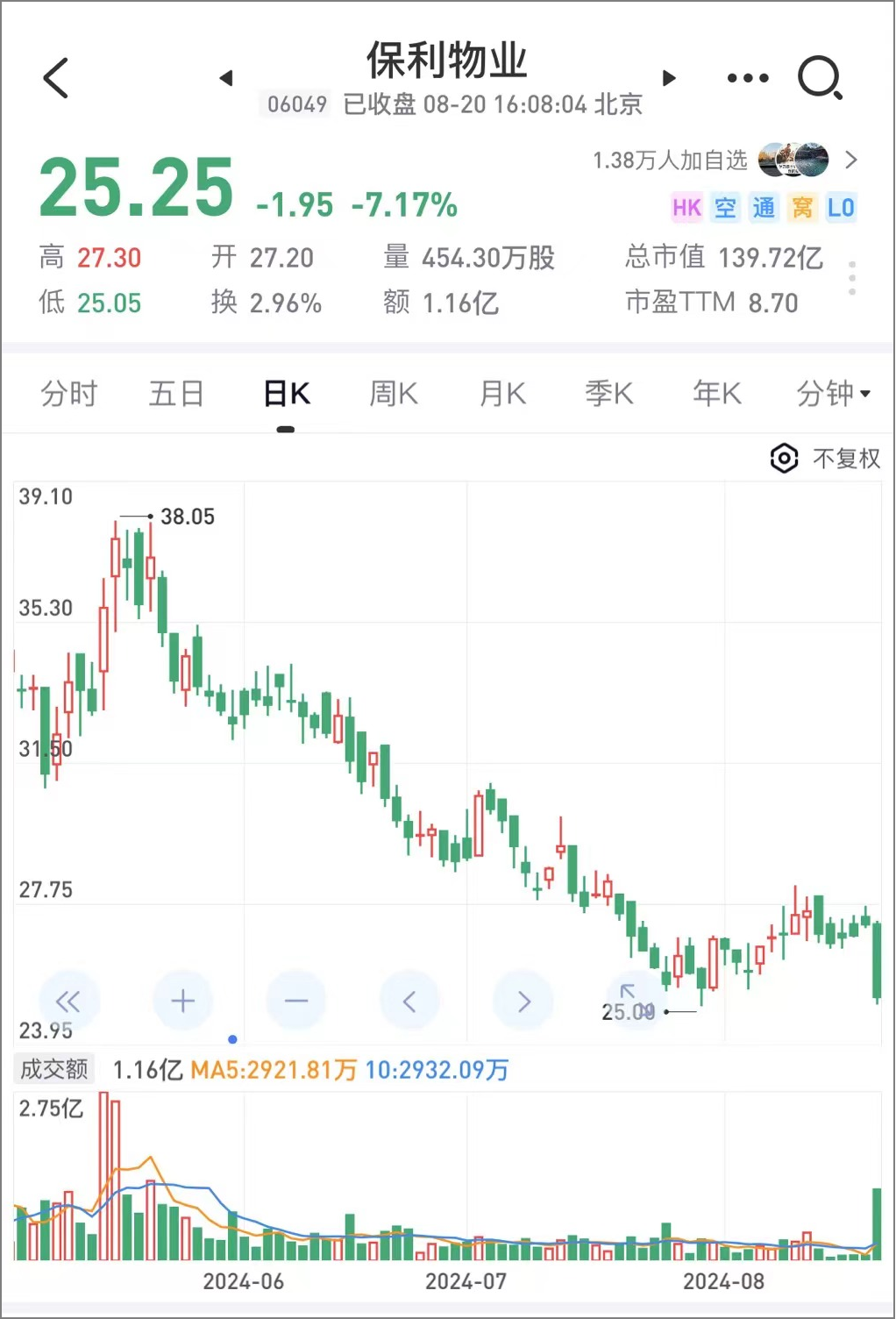Viewport: 896px width, 1319px height.
Task: Switch to the 季K chart tab
Action: tap(609, 394)
